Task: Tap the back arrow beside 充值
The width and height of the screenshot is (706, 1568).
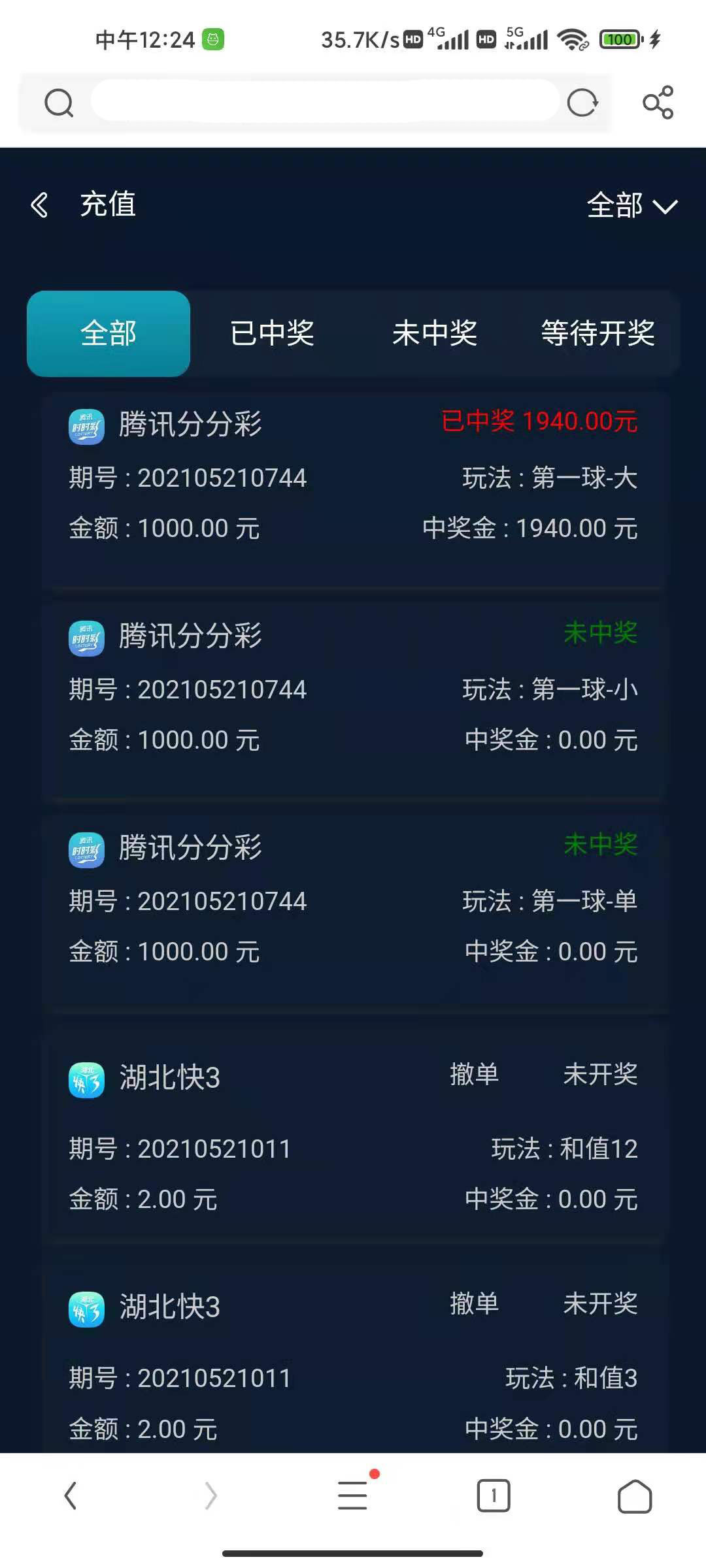Action: pos(40,205)
